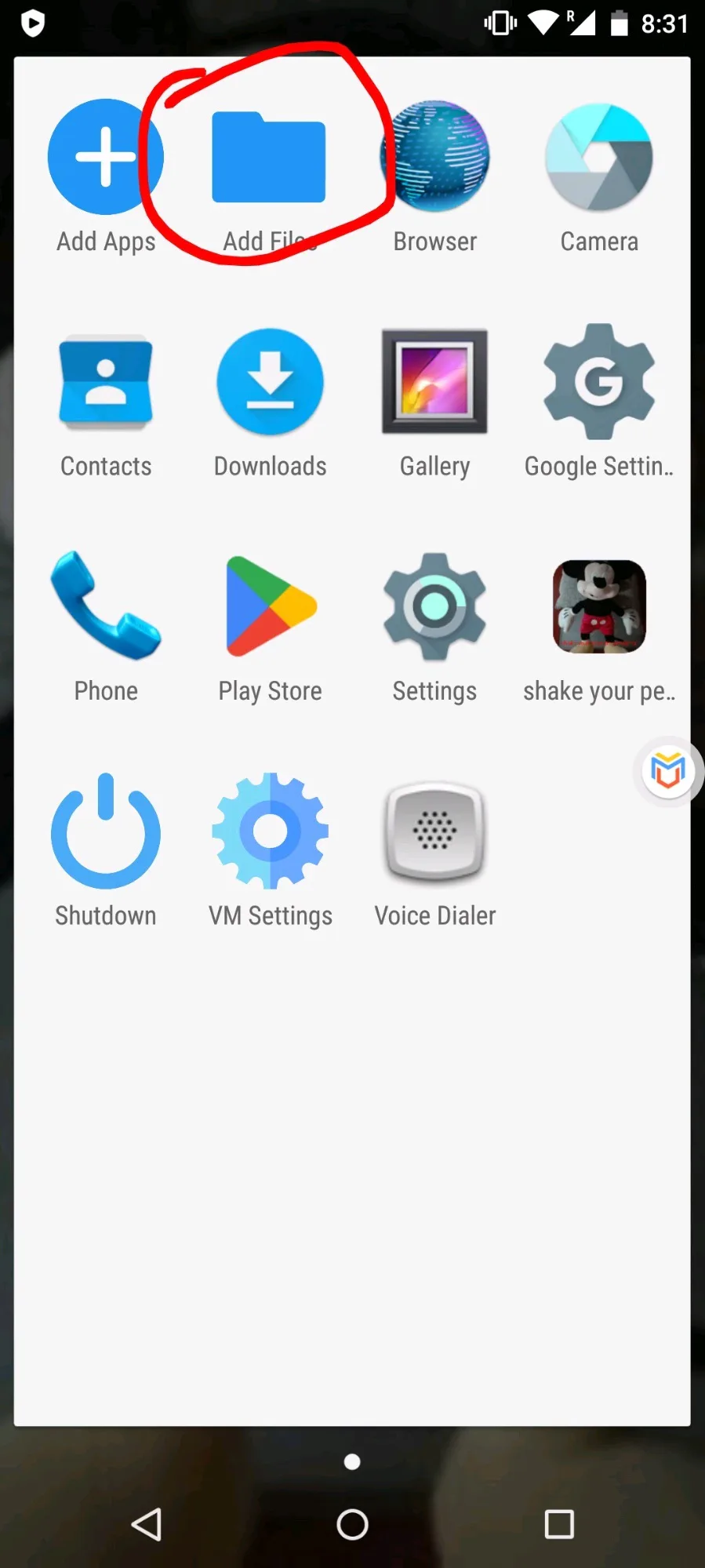
Task: Go back using the navigation bar
Action: point(147,1525)
